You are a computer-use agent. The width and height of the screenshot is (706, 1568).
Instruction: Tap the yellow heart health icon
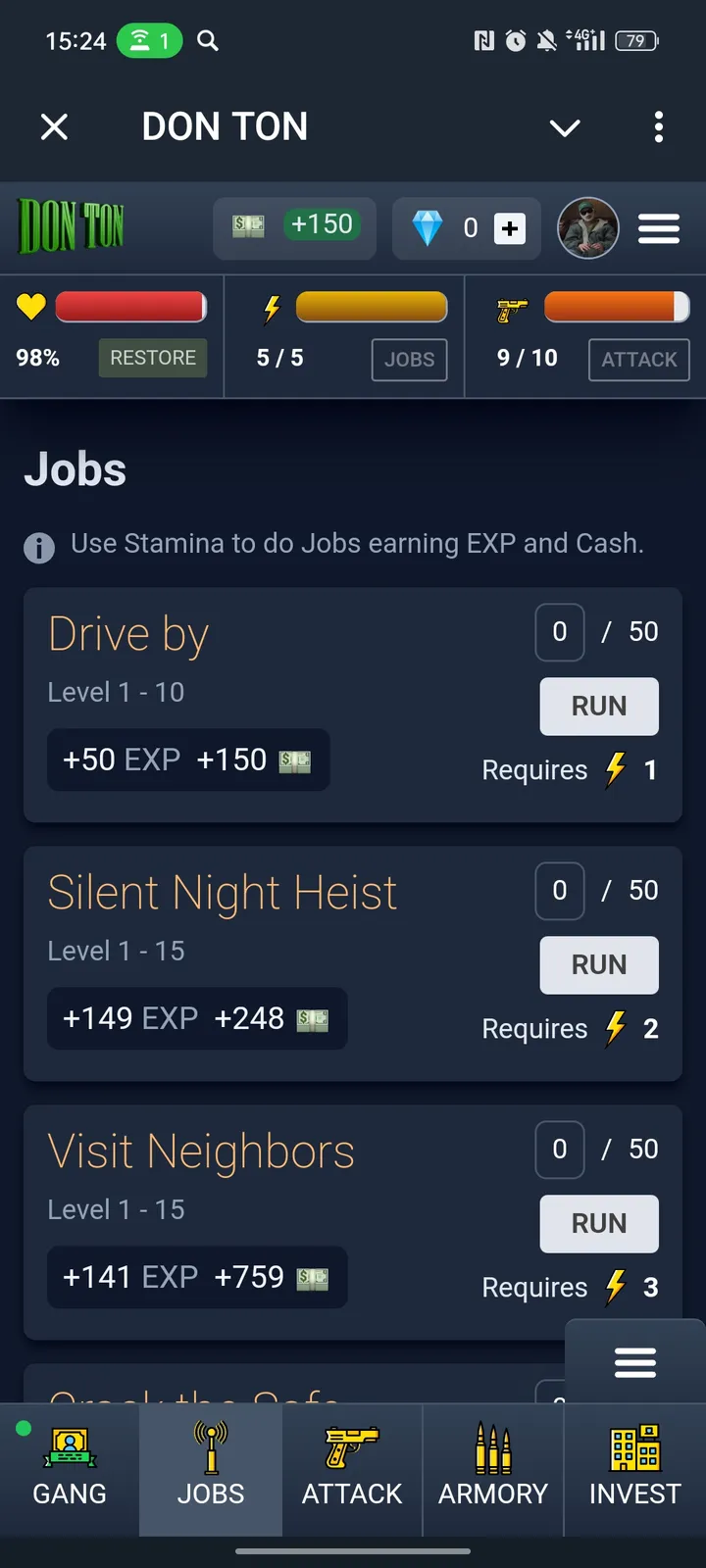(x=30, y=307)
